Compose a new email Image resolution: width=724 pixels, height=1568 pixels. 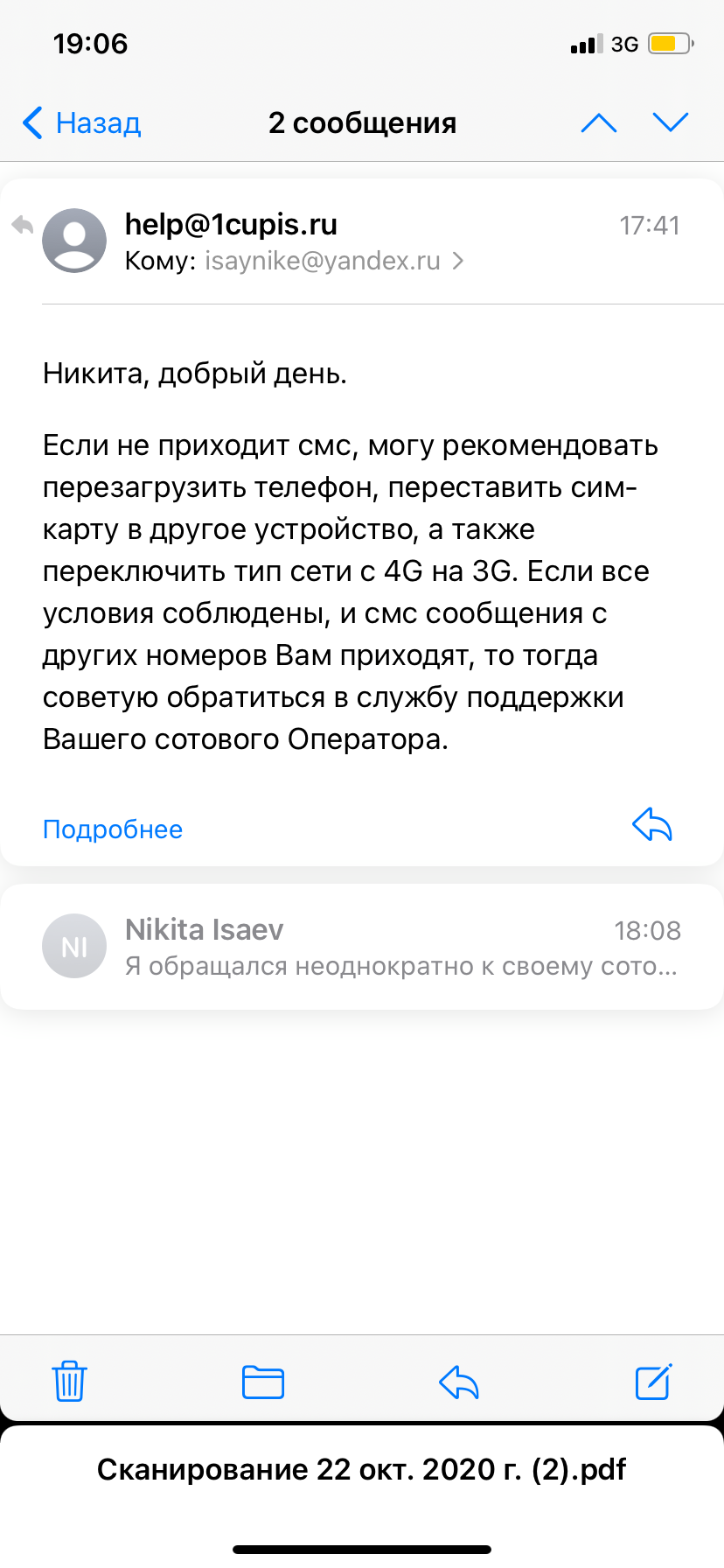[x=653, y=1382]
